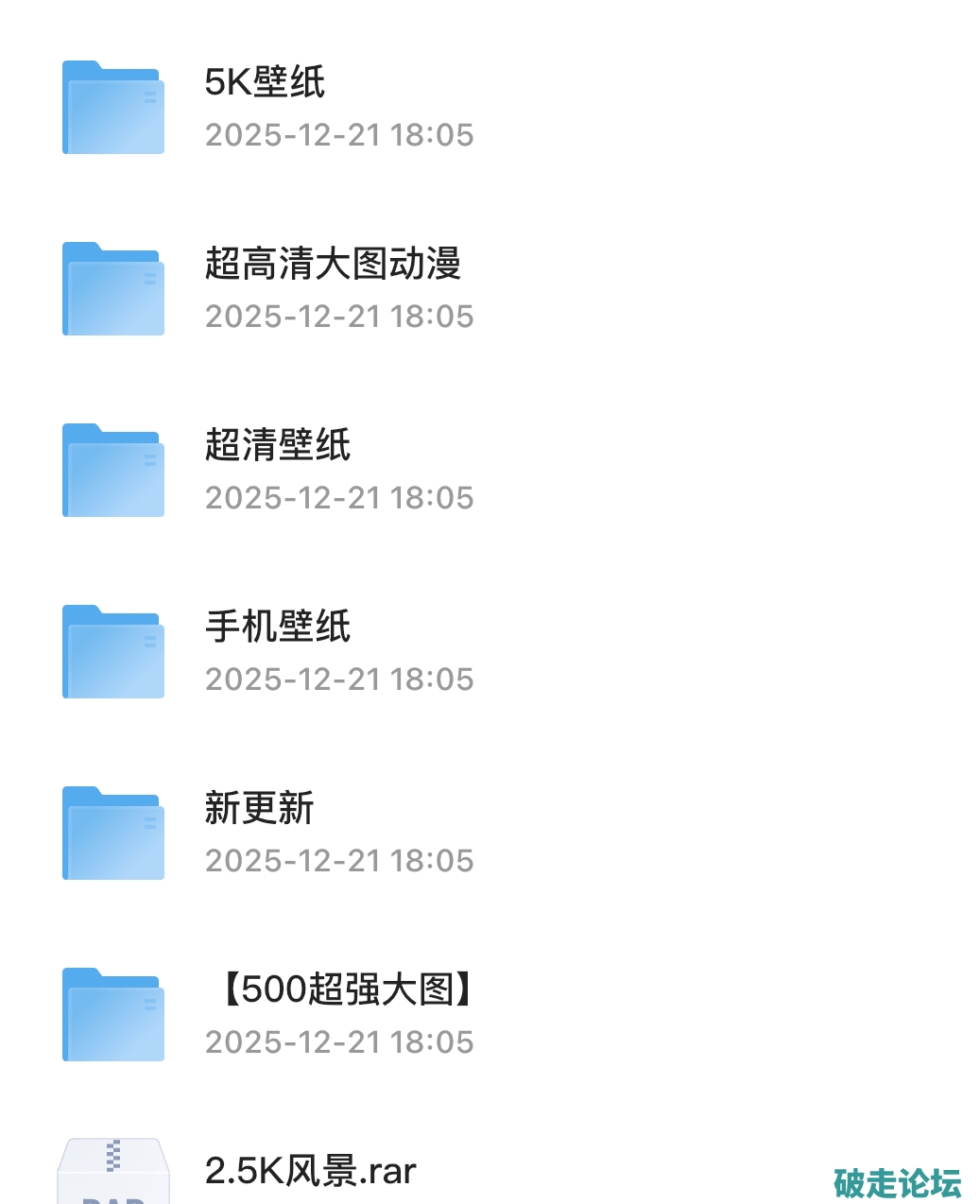View the 新更新 folder
Screen dimensions: 980x1204
pyautogui.click(x=259, y=809)
